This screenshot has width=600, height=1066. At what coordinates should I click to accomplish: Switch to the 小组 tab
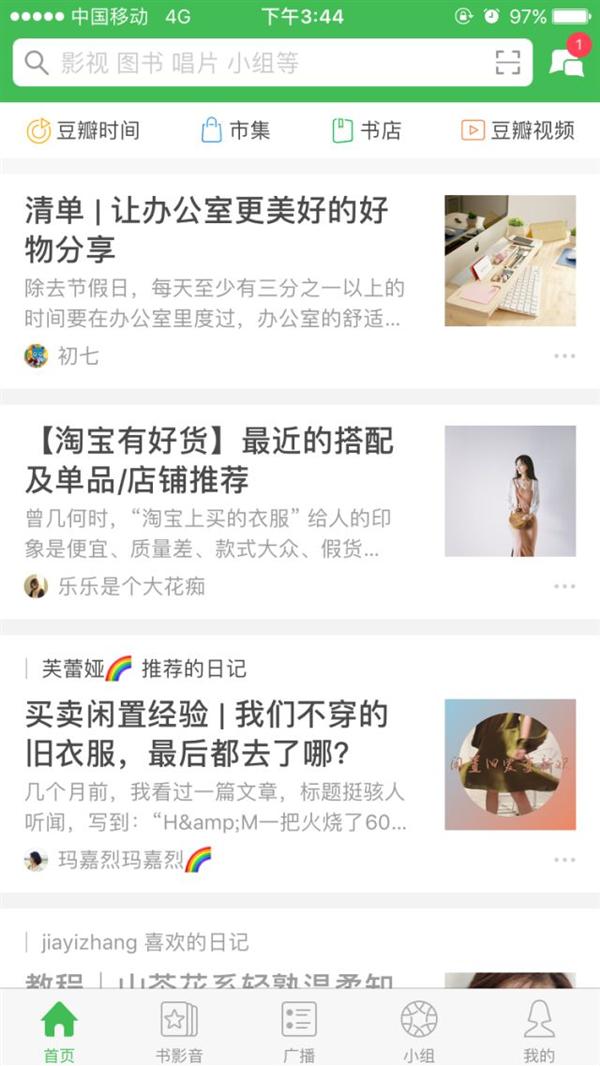(419, 1032)
